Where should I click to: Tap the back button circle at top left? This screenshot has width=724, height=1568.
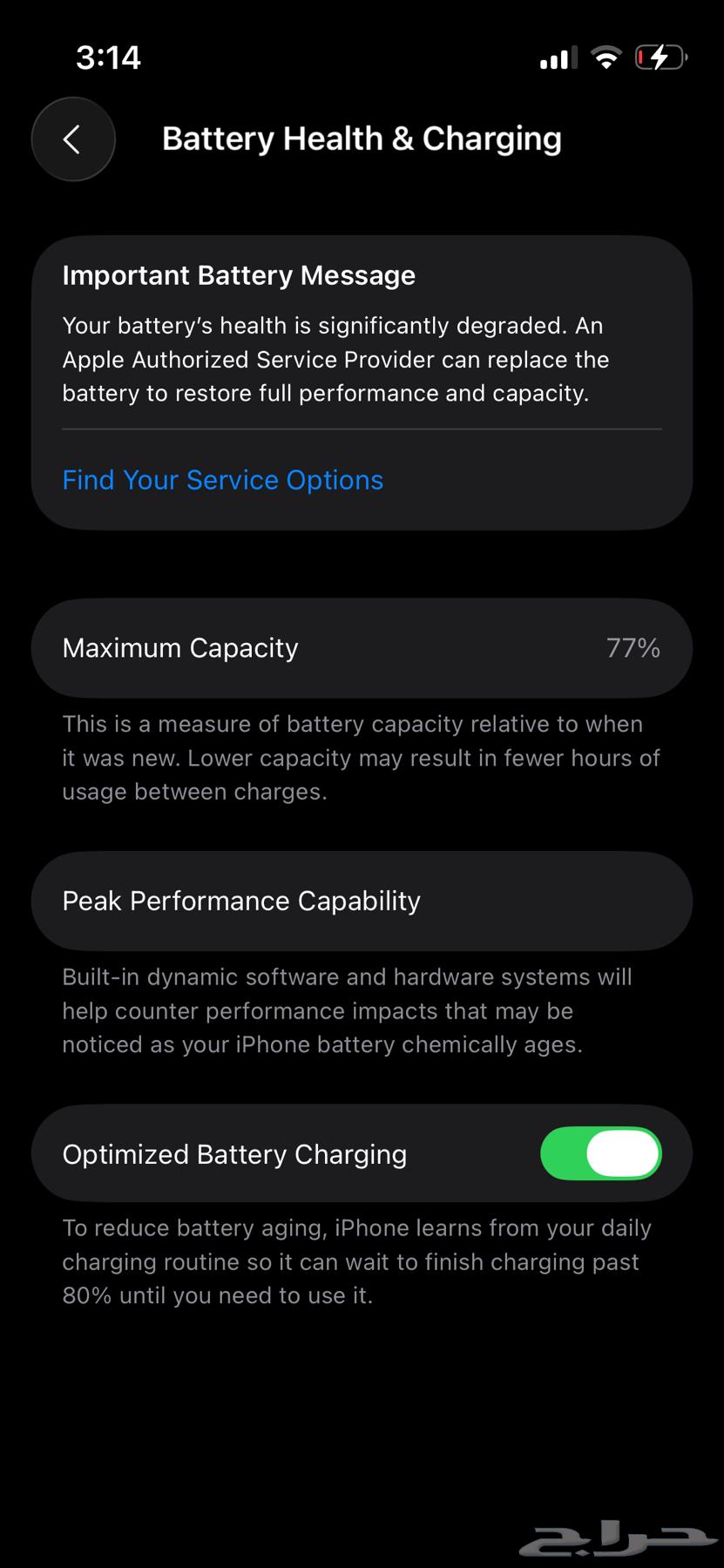pos(73,139)
